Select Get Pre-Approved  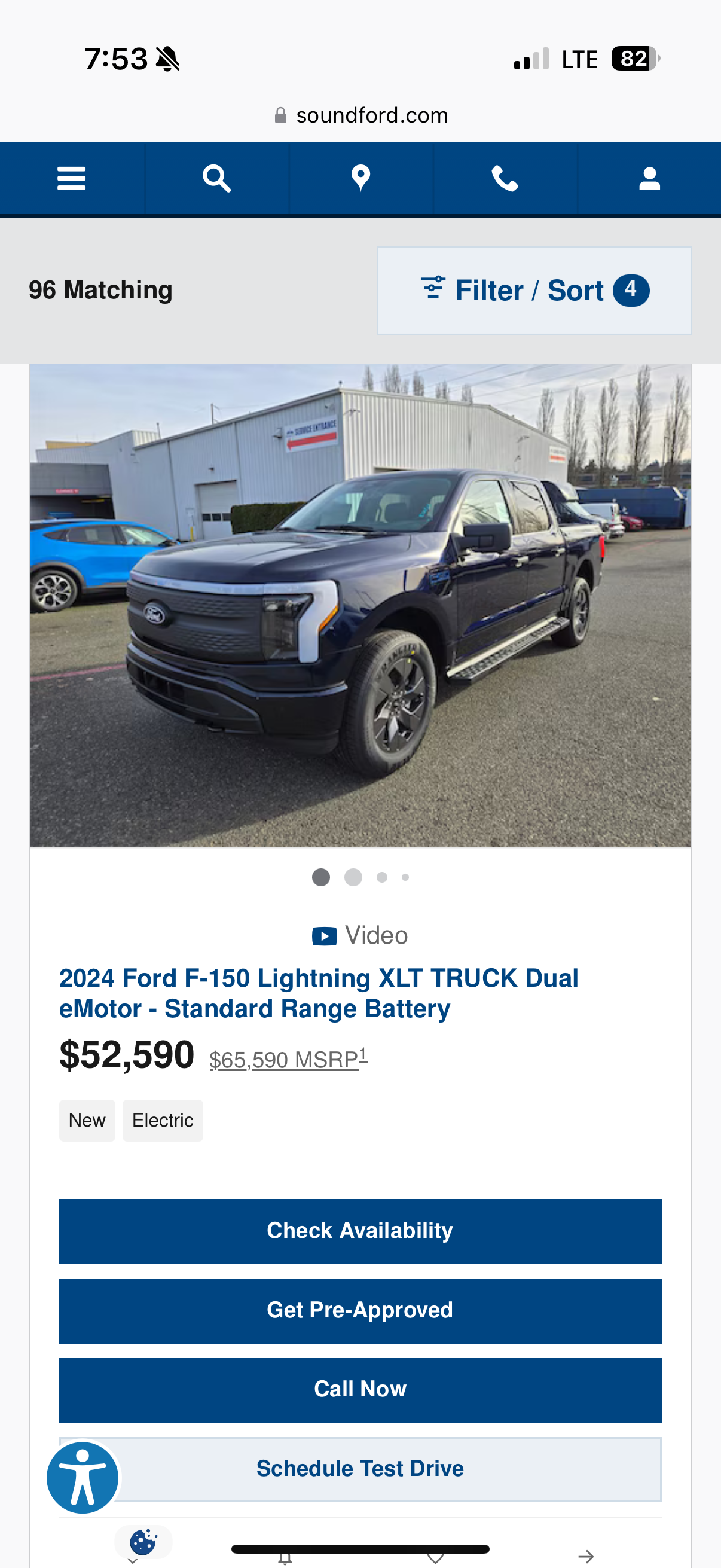point(360,1310)
